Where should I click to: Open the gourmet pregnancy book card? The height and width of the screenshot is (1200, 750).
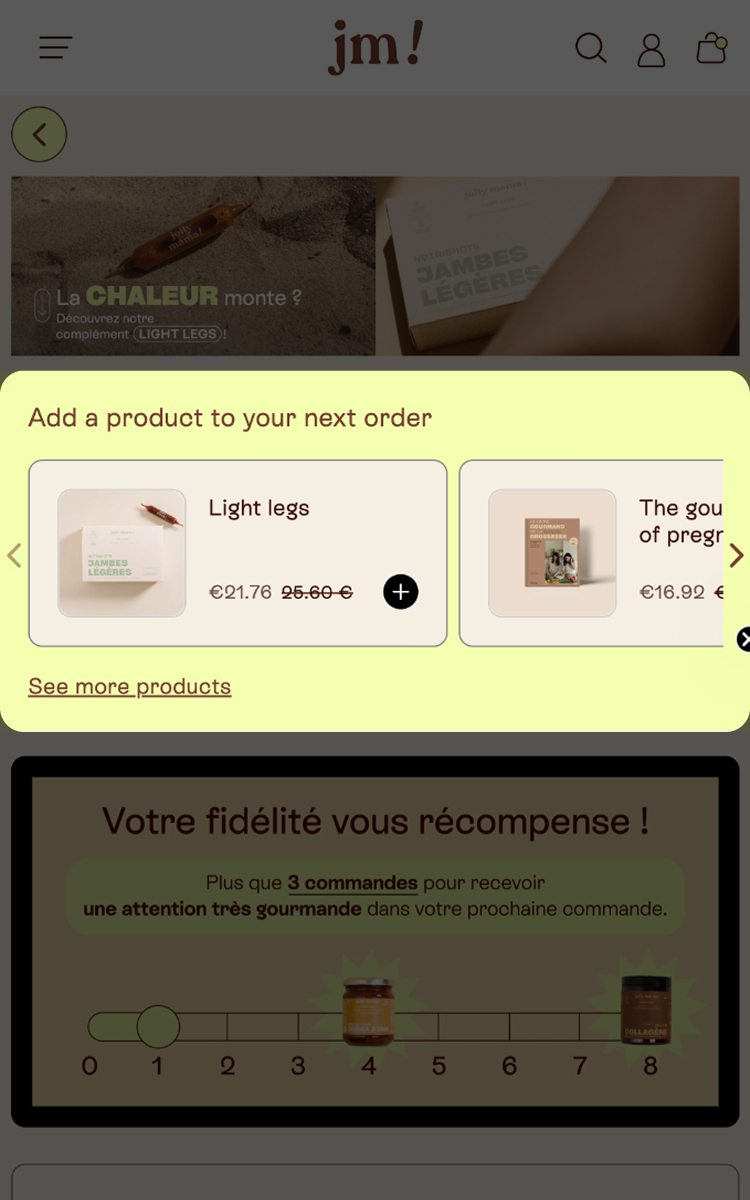pyautogui.click(x=591, y=553)
